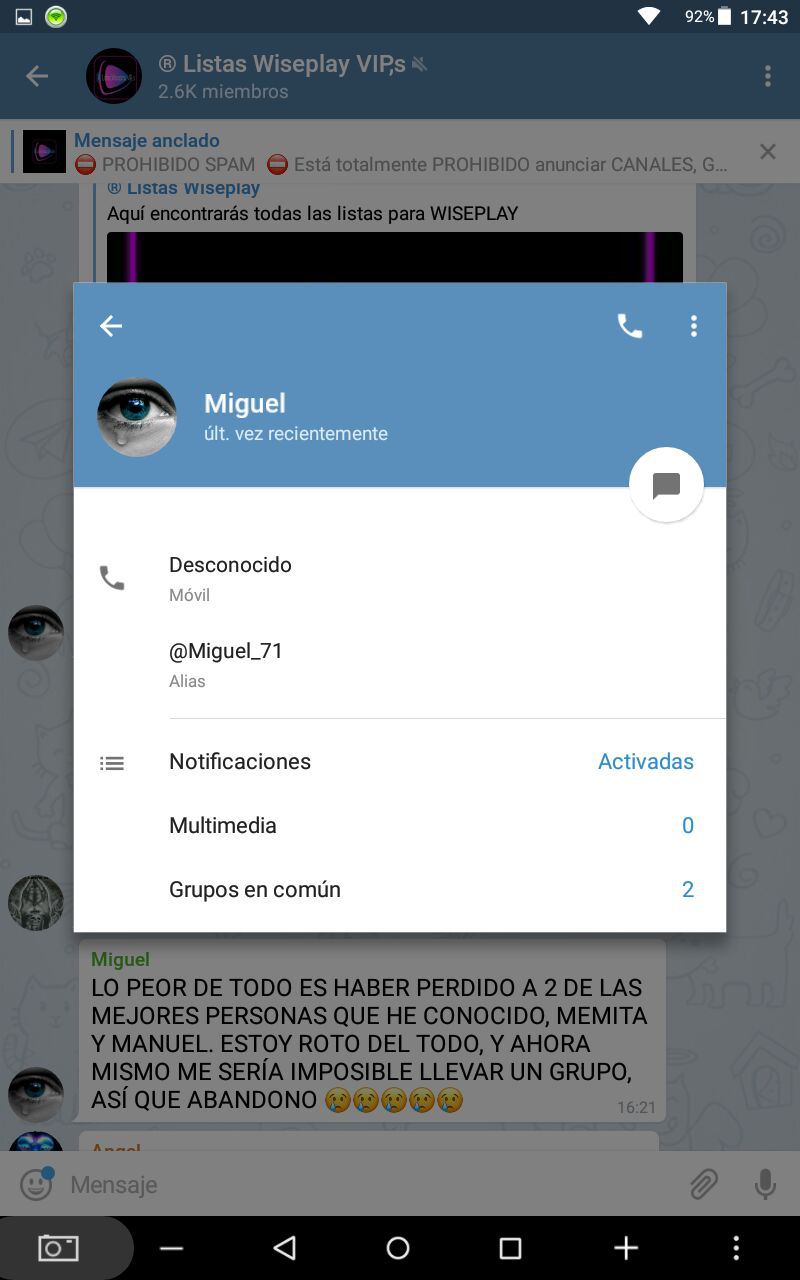This screenshot has width=800, height=1280.
Task: Open the Notificaciones setting
Action: click(x=400, y=762)
